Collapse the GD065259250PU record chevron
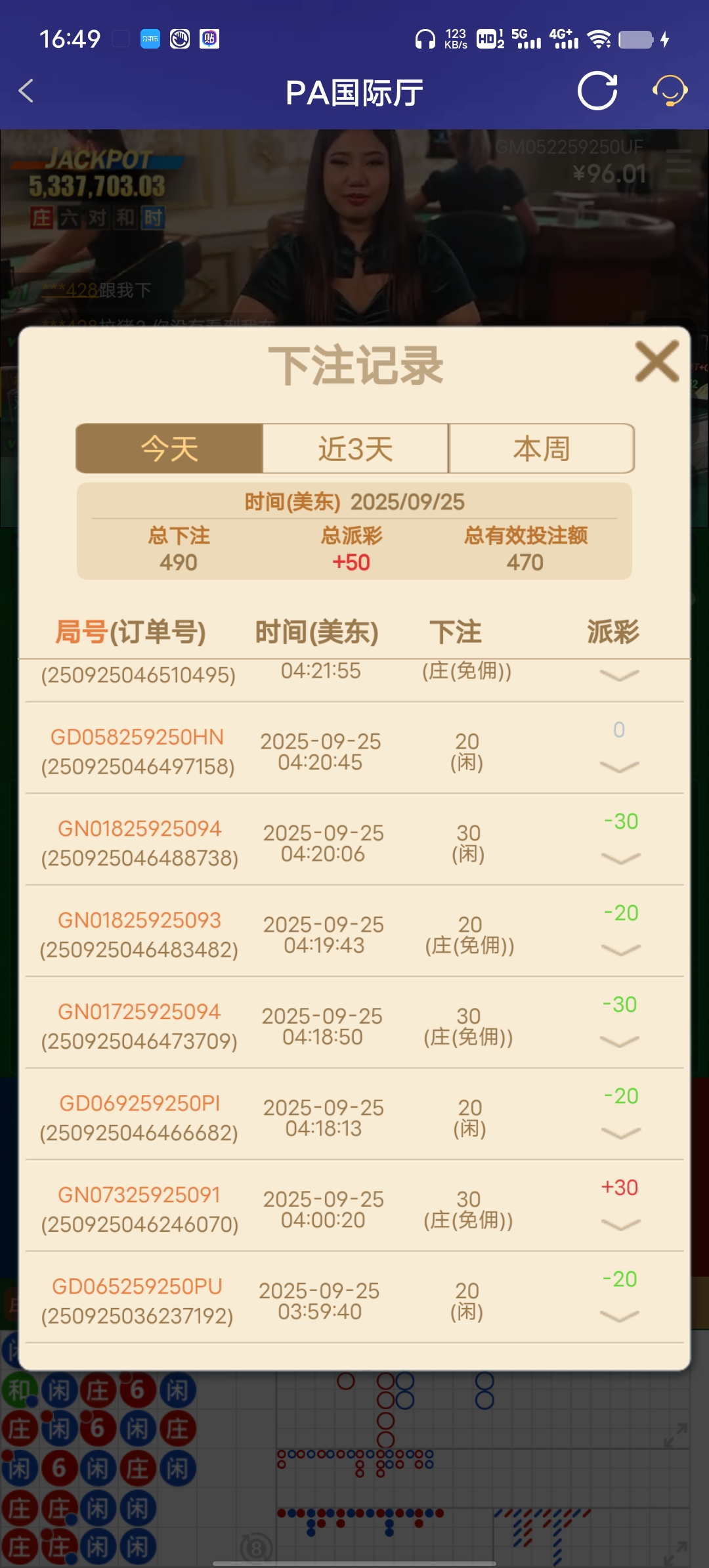709x1568 pixels. pyautogui.click(x=618, y=1317)
